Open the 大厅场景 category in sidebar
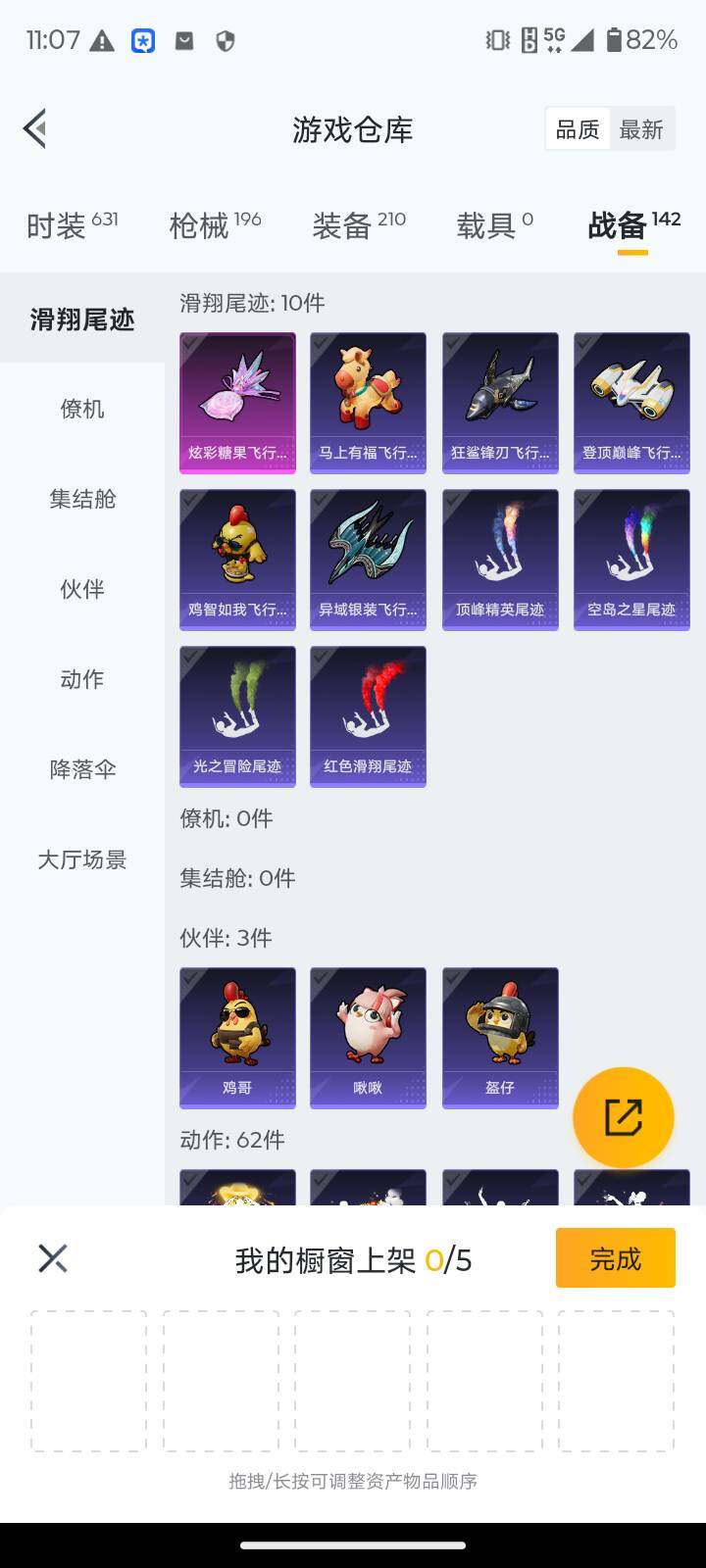The height and width of the screenshot is (1568, 706). tap(82, 859)
